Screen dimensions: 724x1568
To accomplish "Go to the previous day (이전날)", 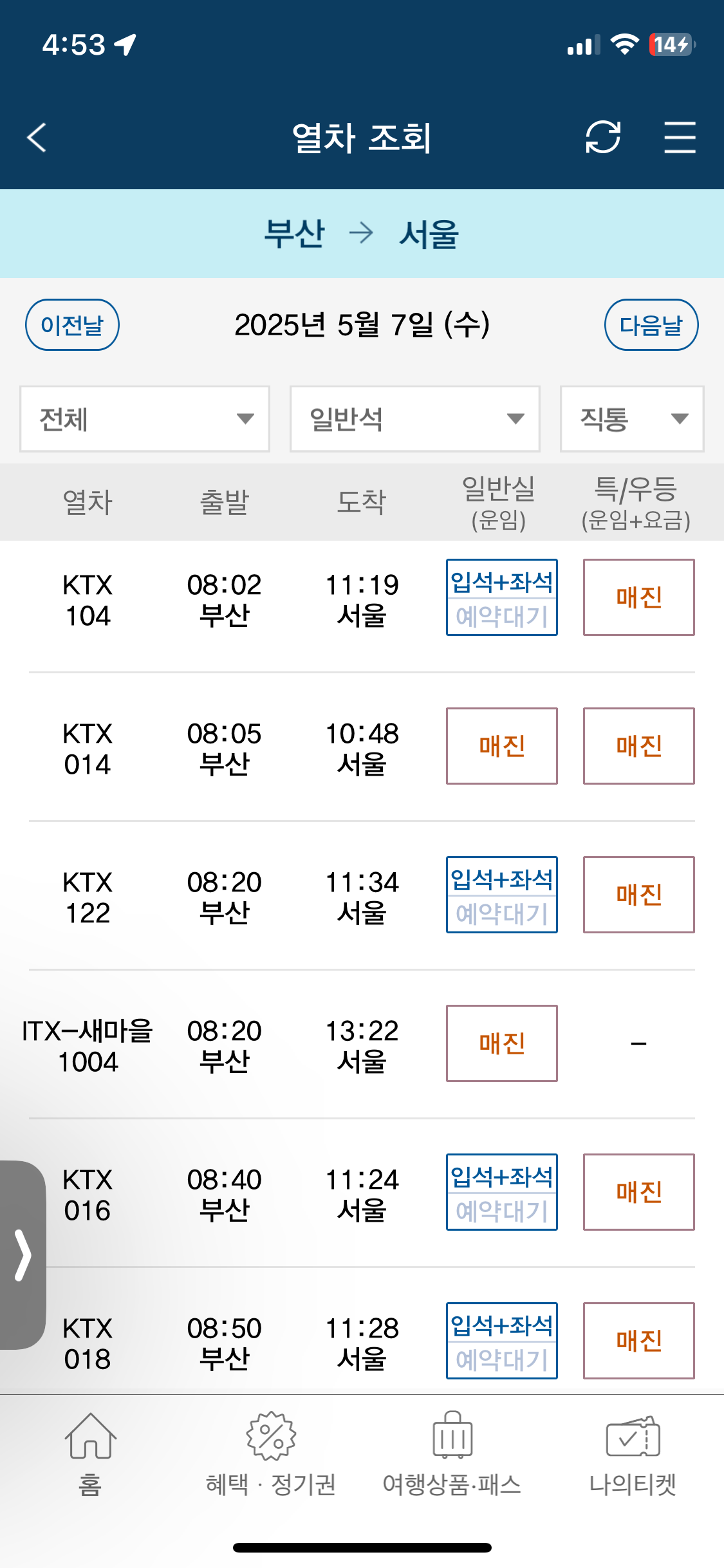I will click(x=72, y=325).
